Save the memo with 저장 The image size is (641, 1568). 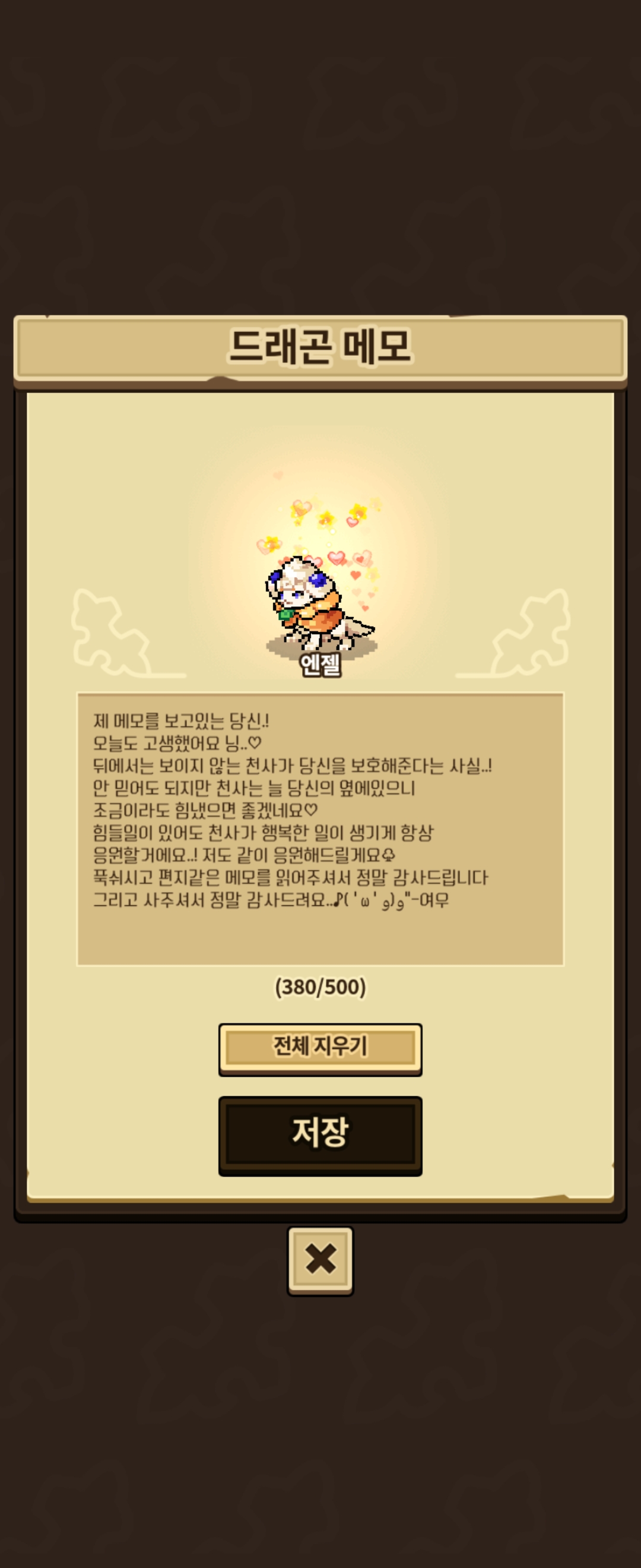(320, 1134)
